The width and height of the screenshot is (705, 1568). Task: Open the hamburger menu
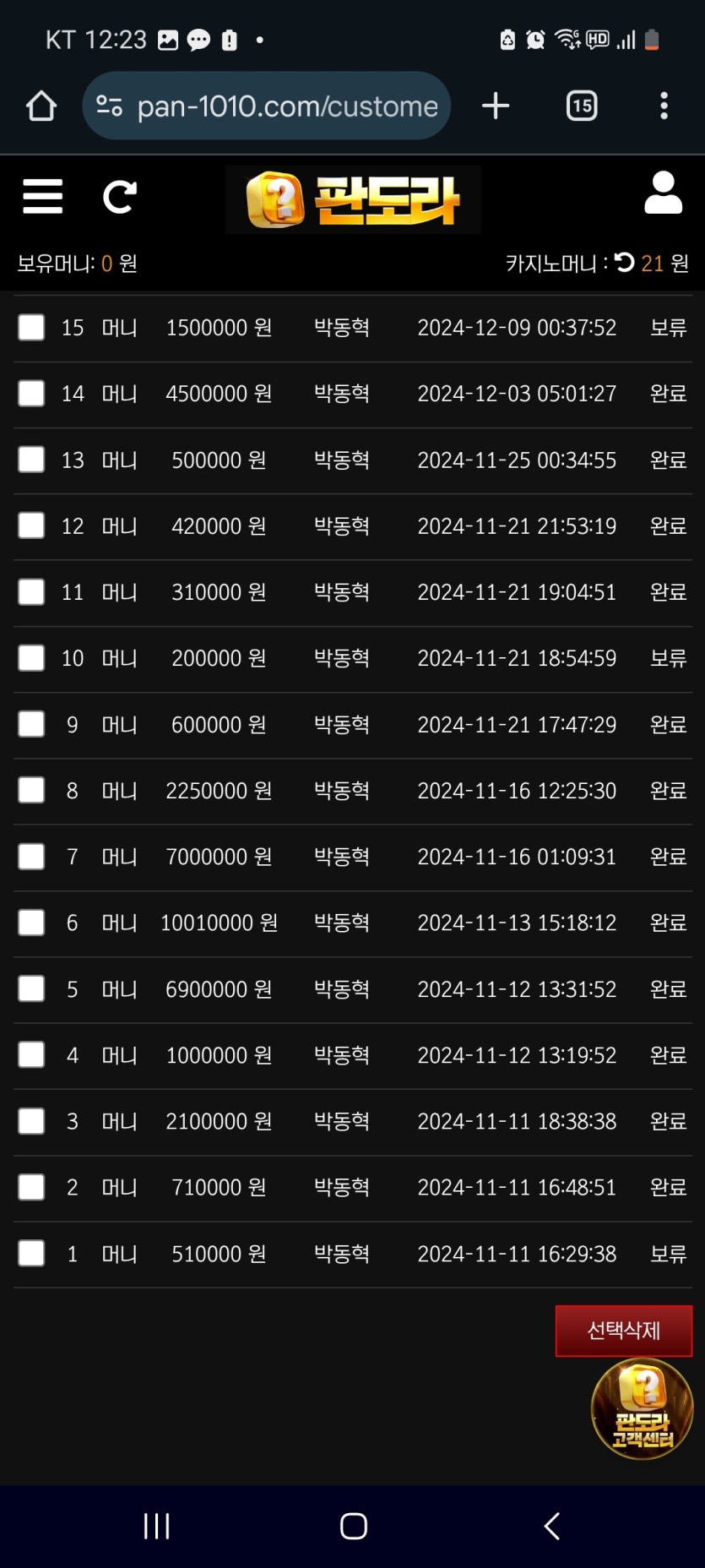point(42,197)
